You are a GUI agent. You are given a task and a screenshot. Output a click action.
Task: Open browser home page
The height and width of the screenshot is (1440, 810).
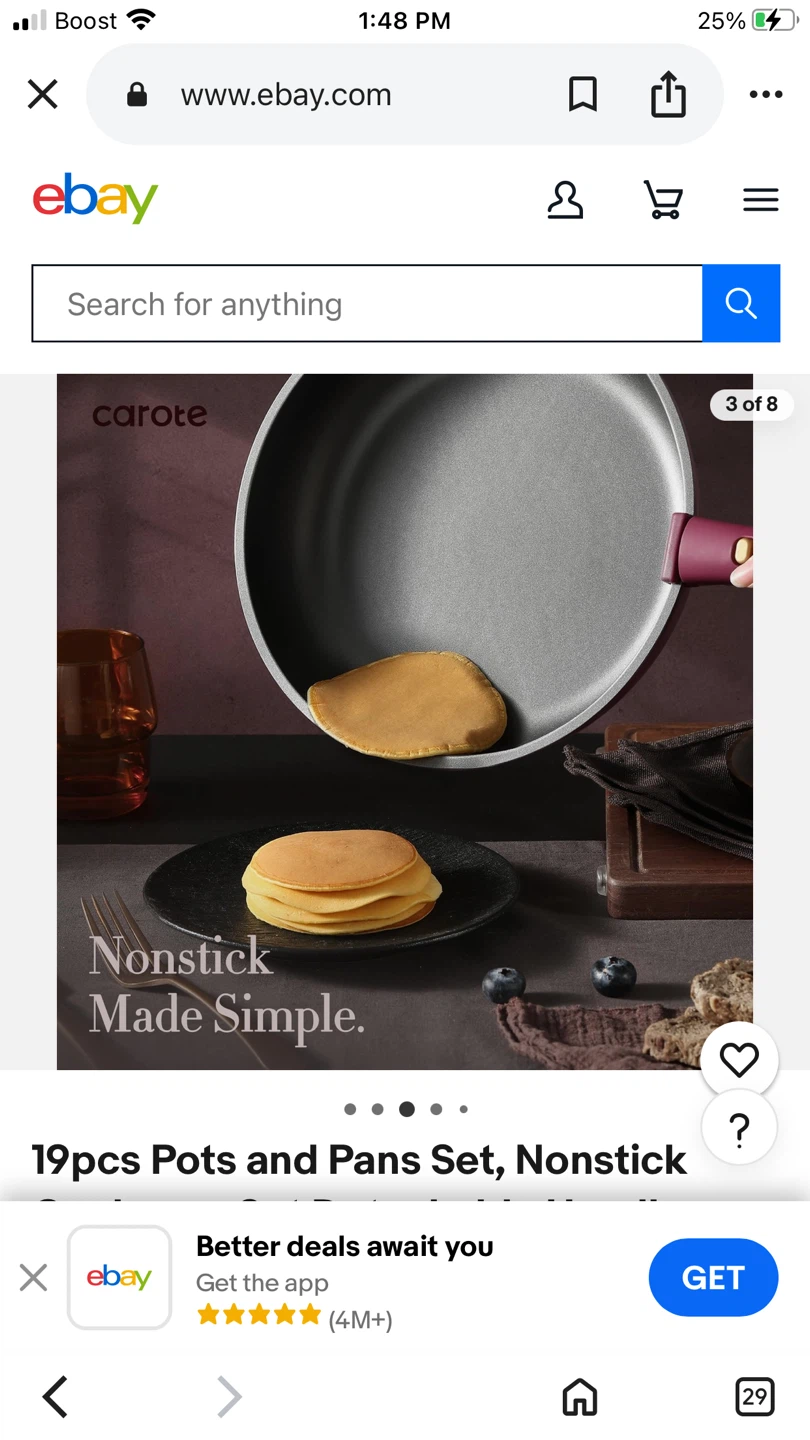(x=580, y=1396)
